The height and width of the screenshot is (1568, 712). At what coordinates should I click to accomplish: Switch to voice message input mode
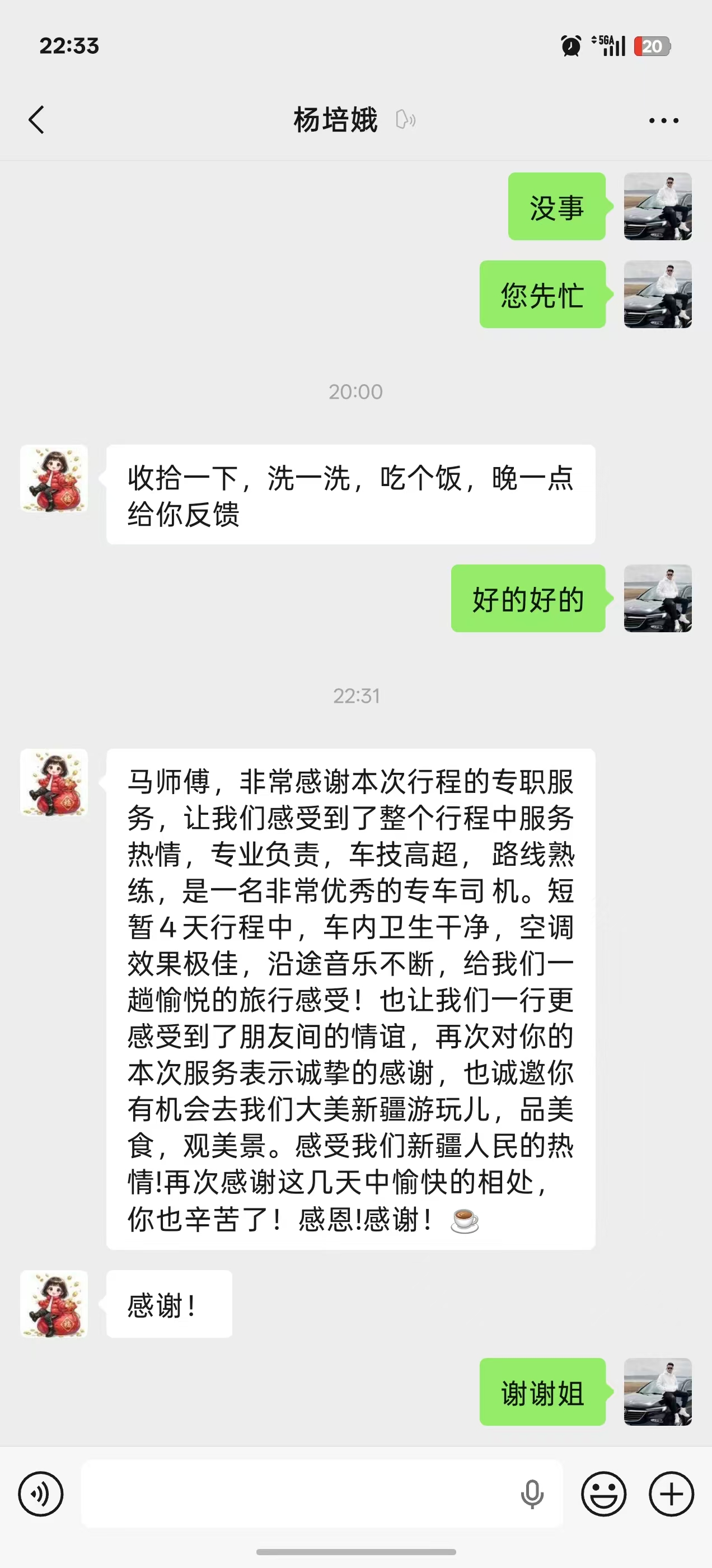(x=41, y=1494)
